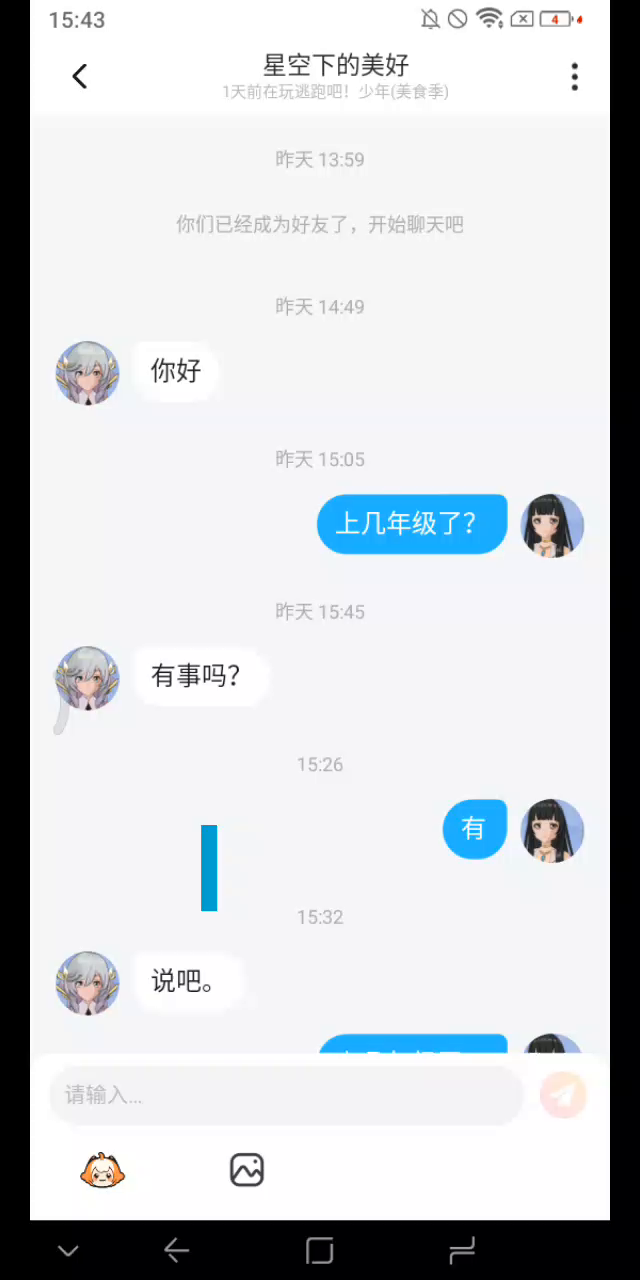Tap the system back arrow
The height and width of the screenshot is (1280, 640).
click(x=177, y=1250)
